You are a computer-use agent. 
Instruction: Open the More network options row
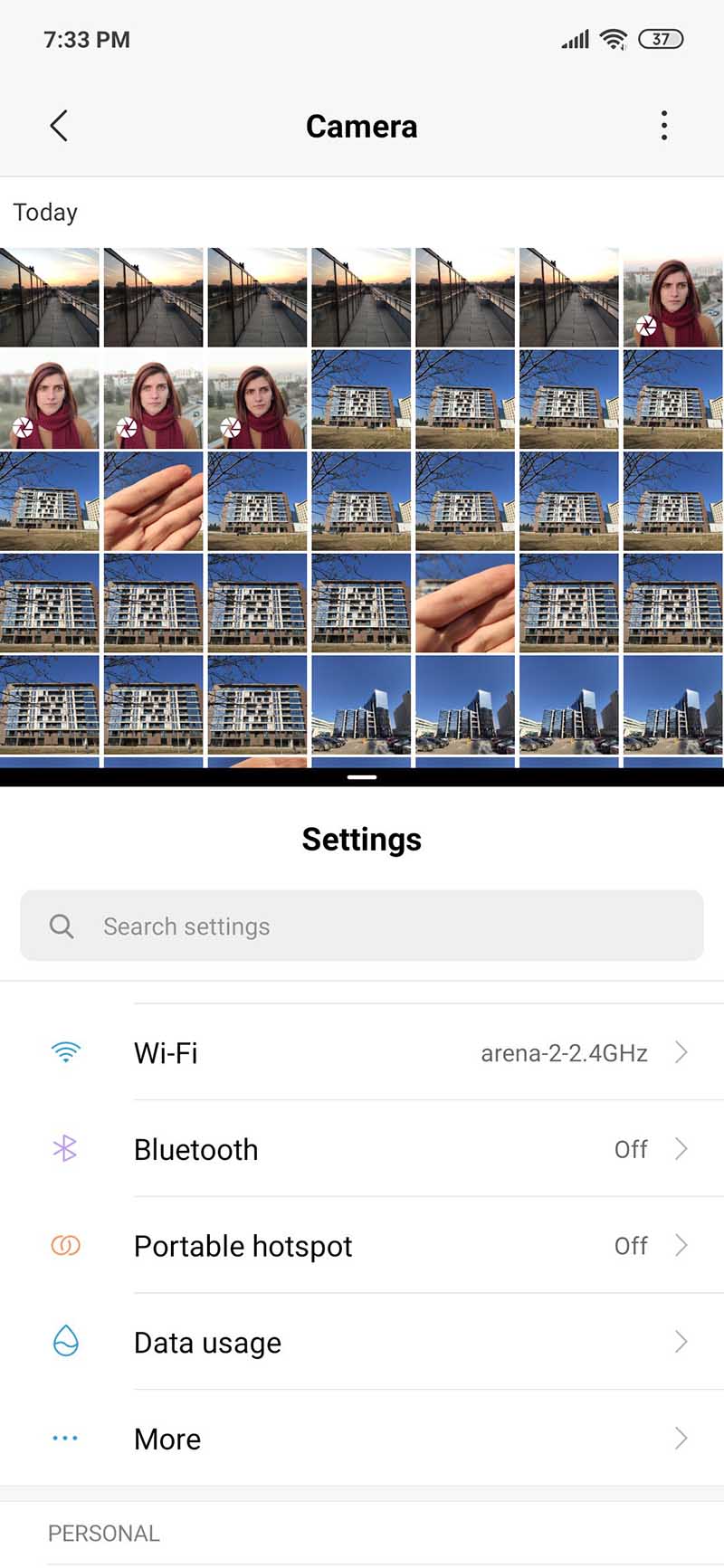362,1439
